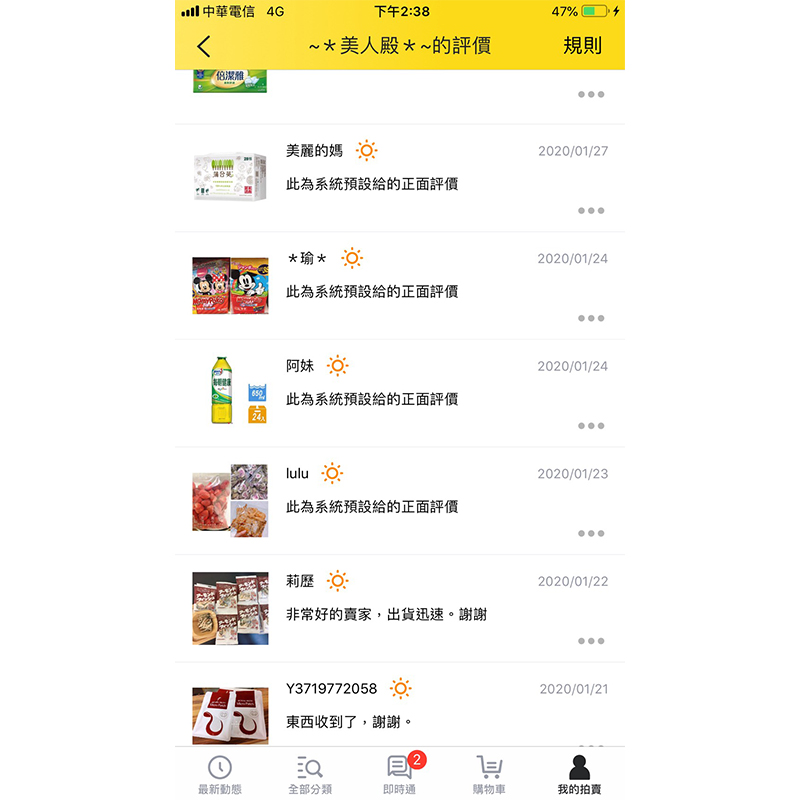Screen dimensions: 800x800
Task: Open more options for 阿妹's review
Action: click(591, 426)
